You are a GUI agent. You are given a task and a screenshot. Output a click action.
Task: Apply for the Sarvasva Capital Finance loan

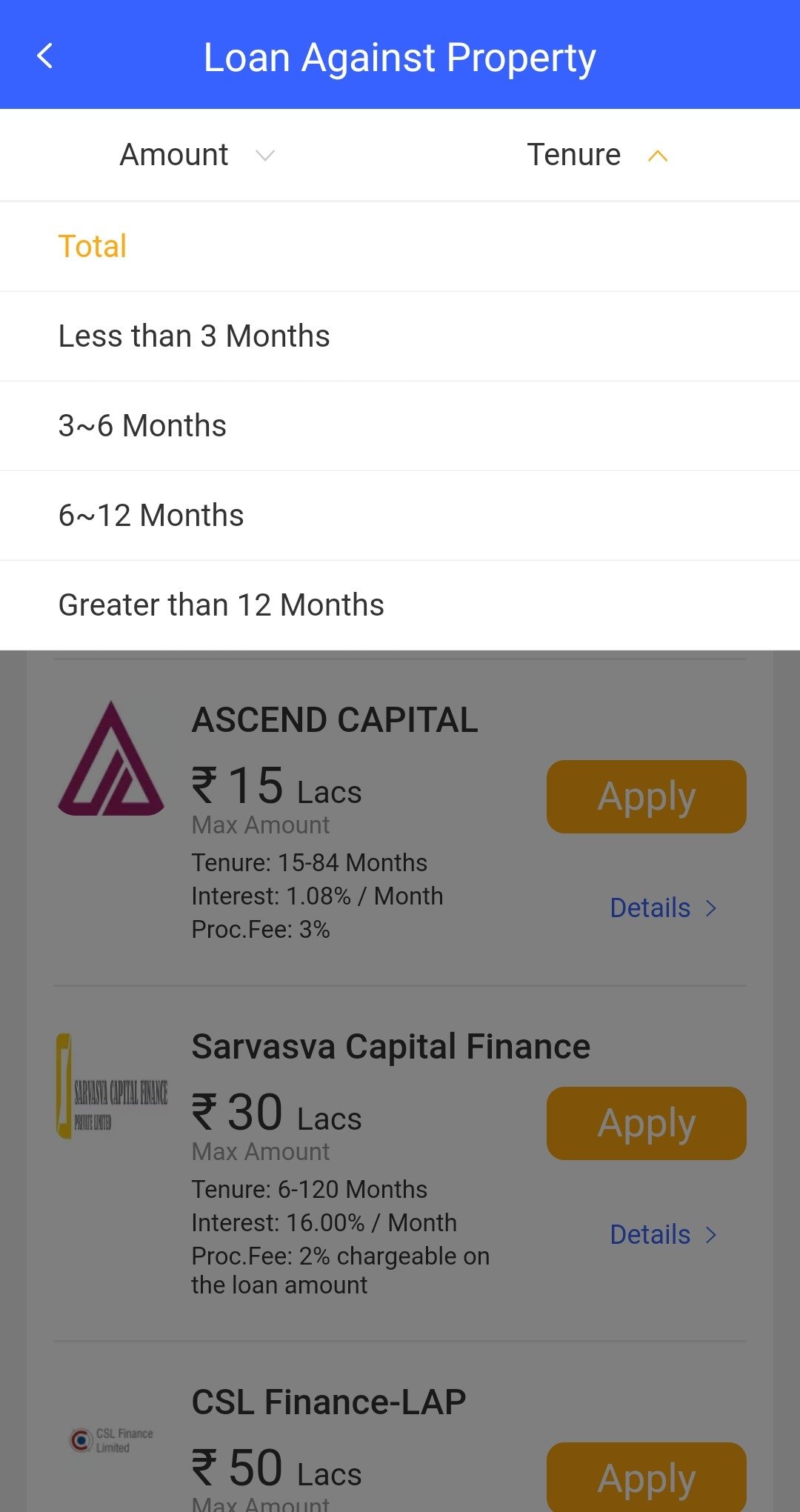tap(646, 1124)
